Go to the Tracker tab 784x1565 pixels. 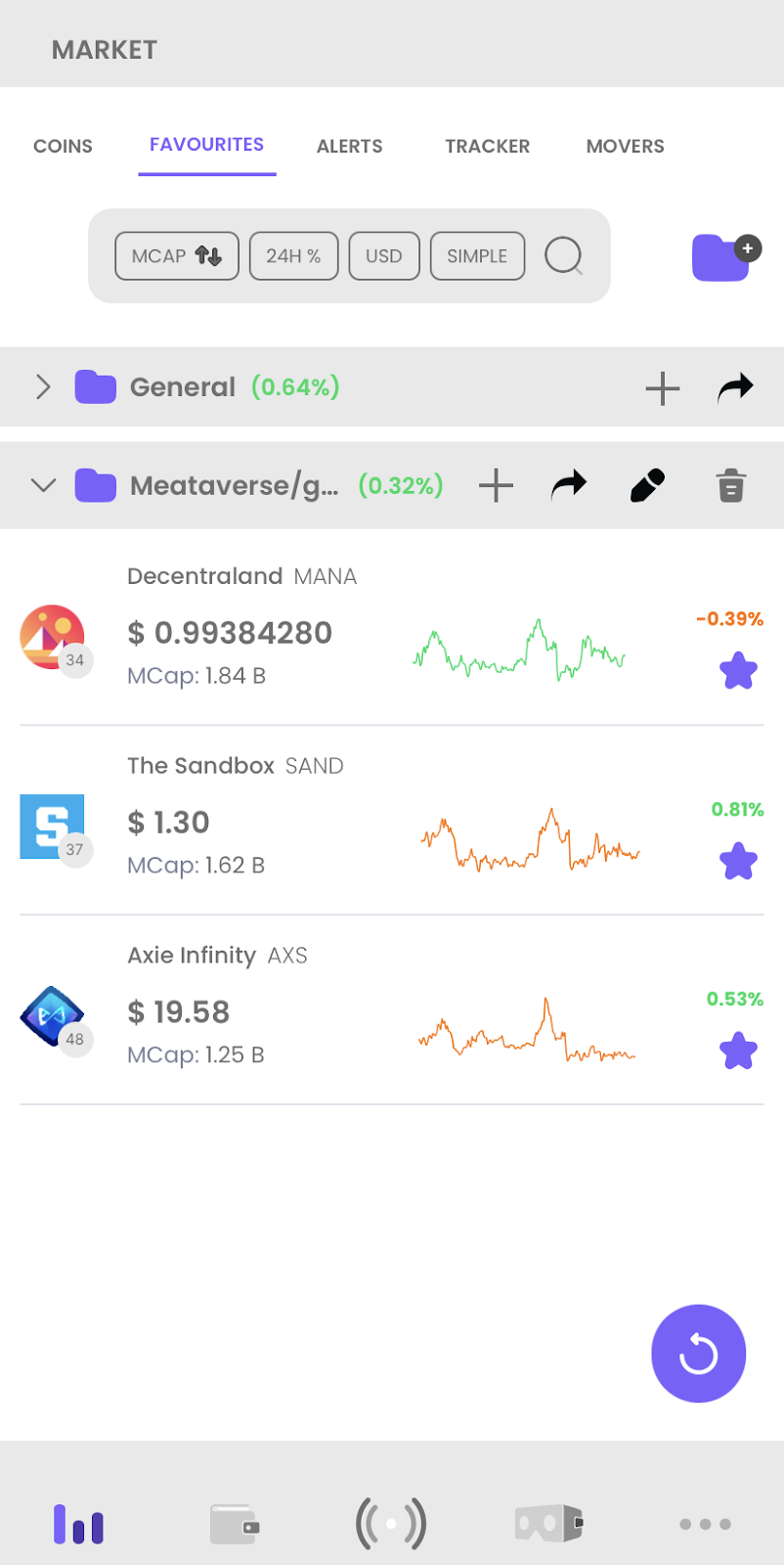[487, 147]
